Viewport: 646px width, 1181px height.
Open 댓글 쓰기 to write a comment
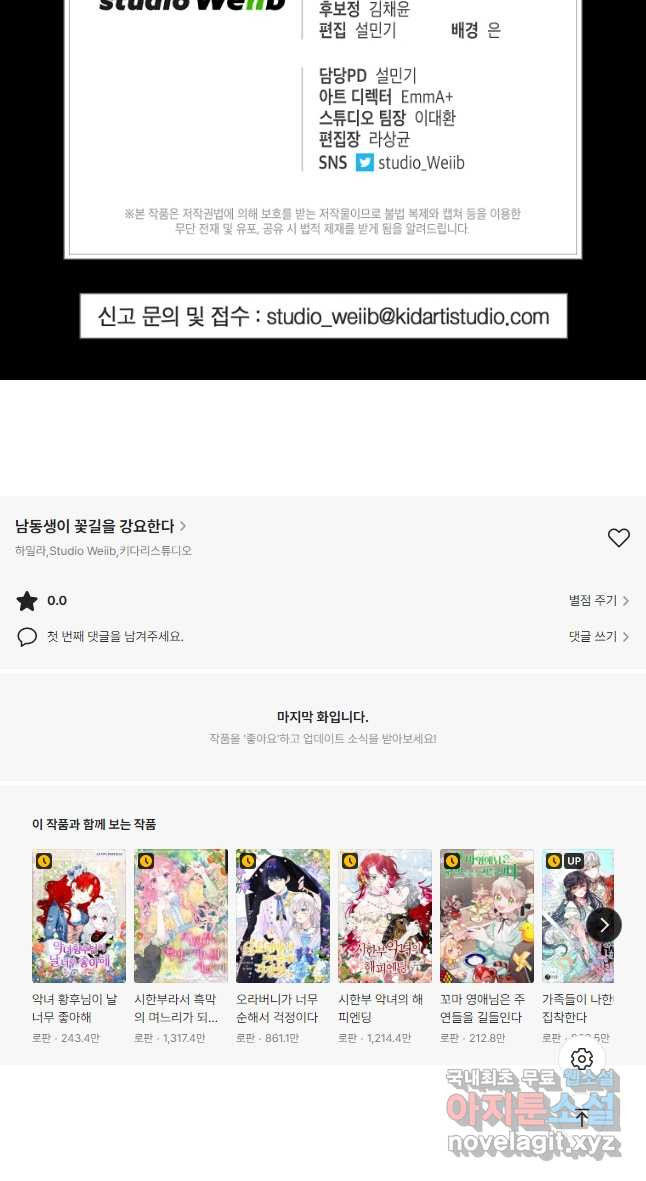[x=598, y=637]
